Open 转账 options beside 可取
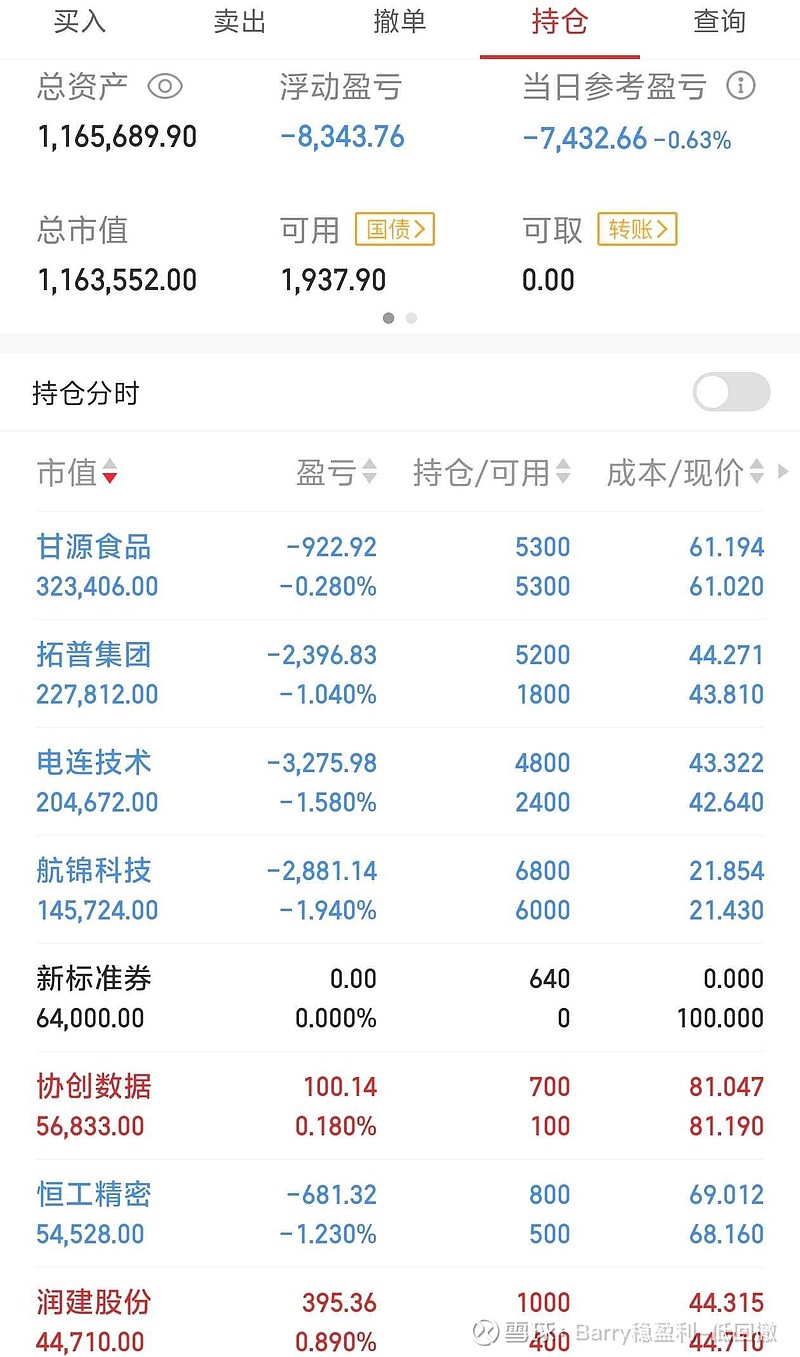This screenshot has width=800, height=1357. point(637,230)
